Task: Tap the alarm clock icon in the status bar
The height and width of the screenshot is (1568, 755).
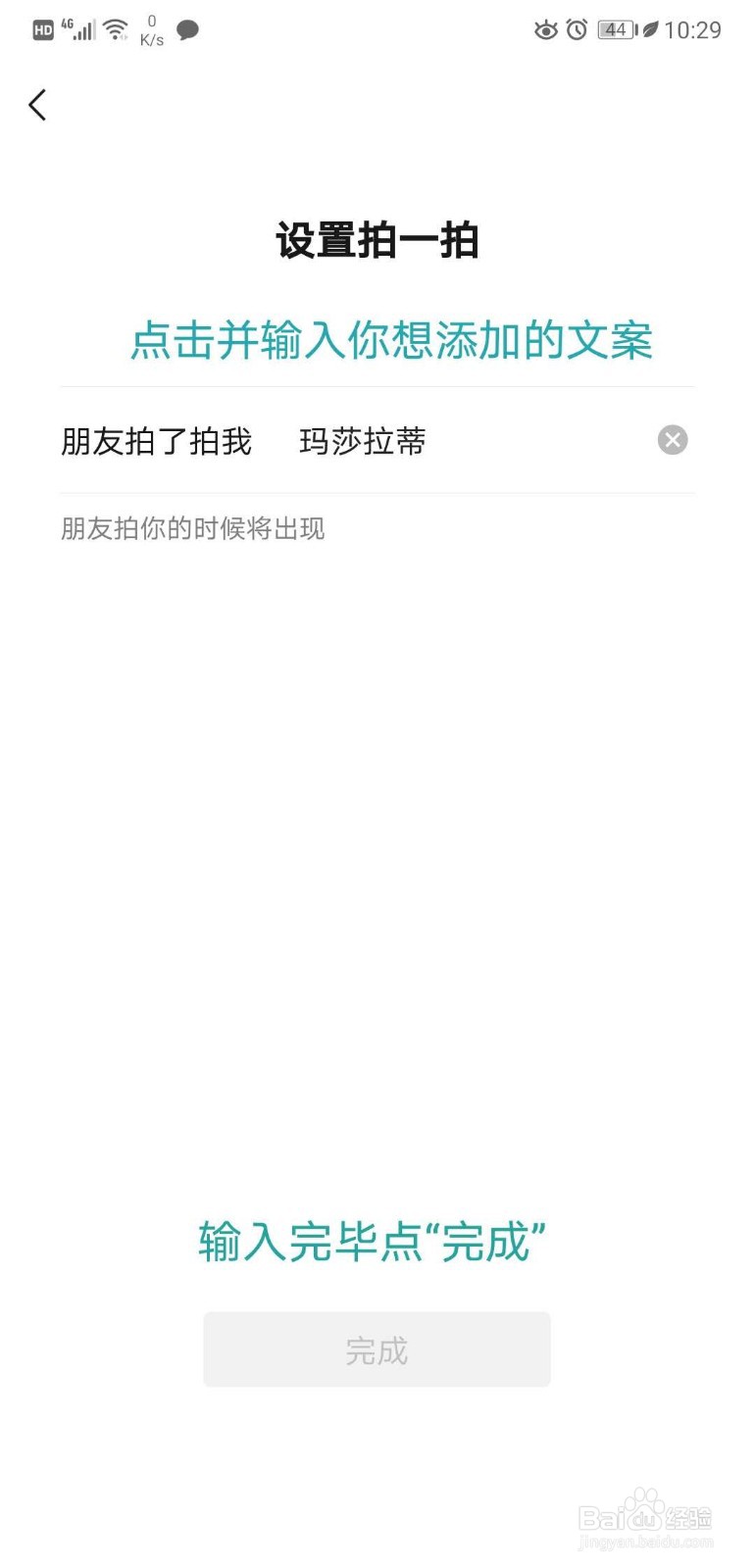Action: [x=577, y=29]
